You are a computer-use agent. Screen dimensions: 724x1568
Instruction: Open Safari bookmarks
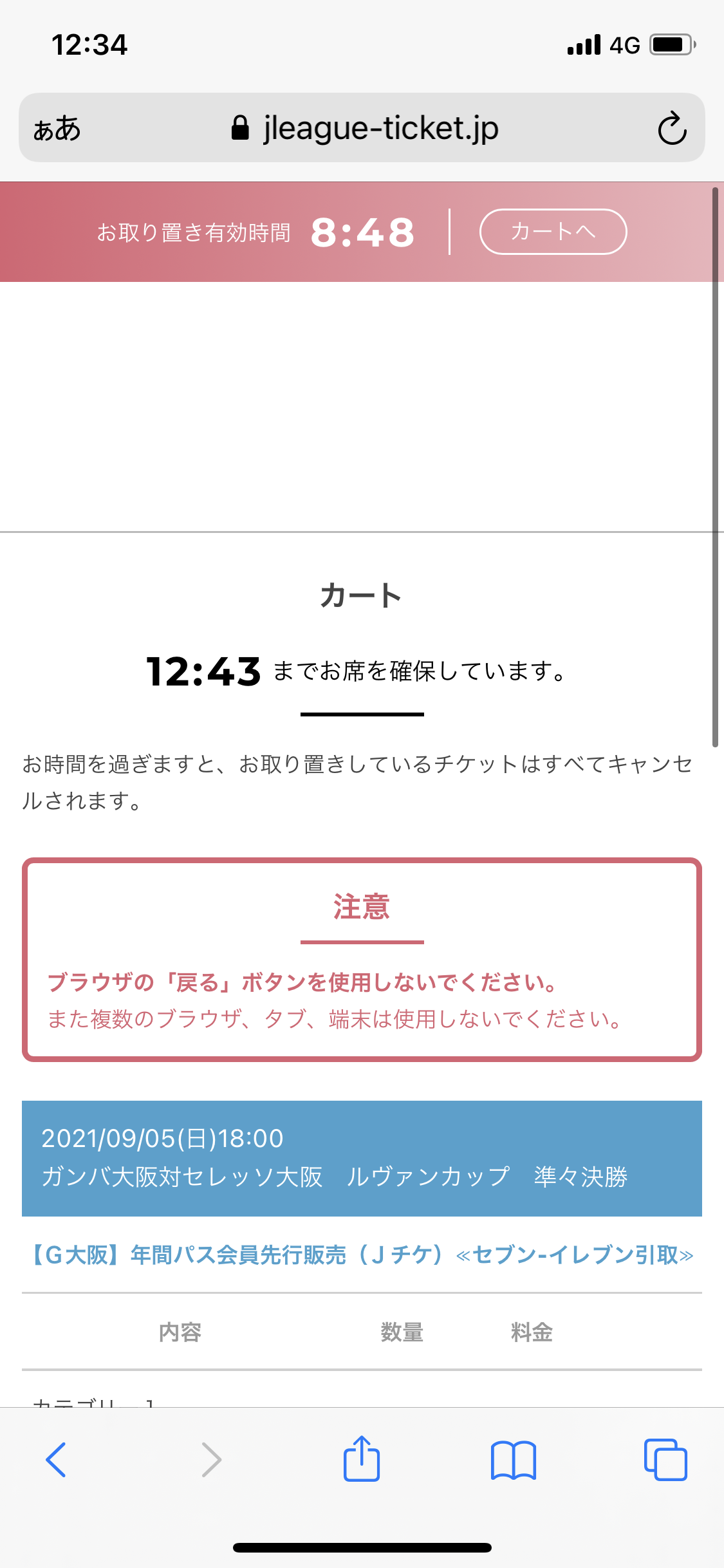(x=513, y=1459)
